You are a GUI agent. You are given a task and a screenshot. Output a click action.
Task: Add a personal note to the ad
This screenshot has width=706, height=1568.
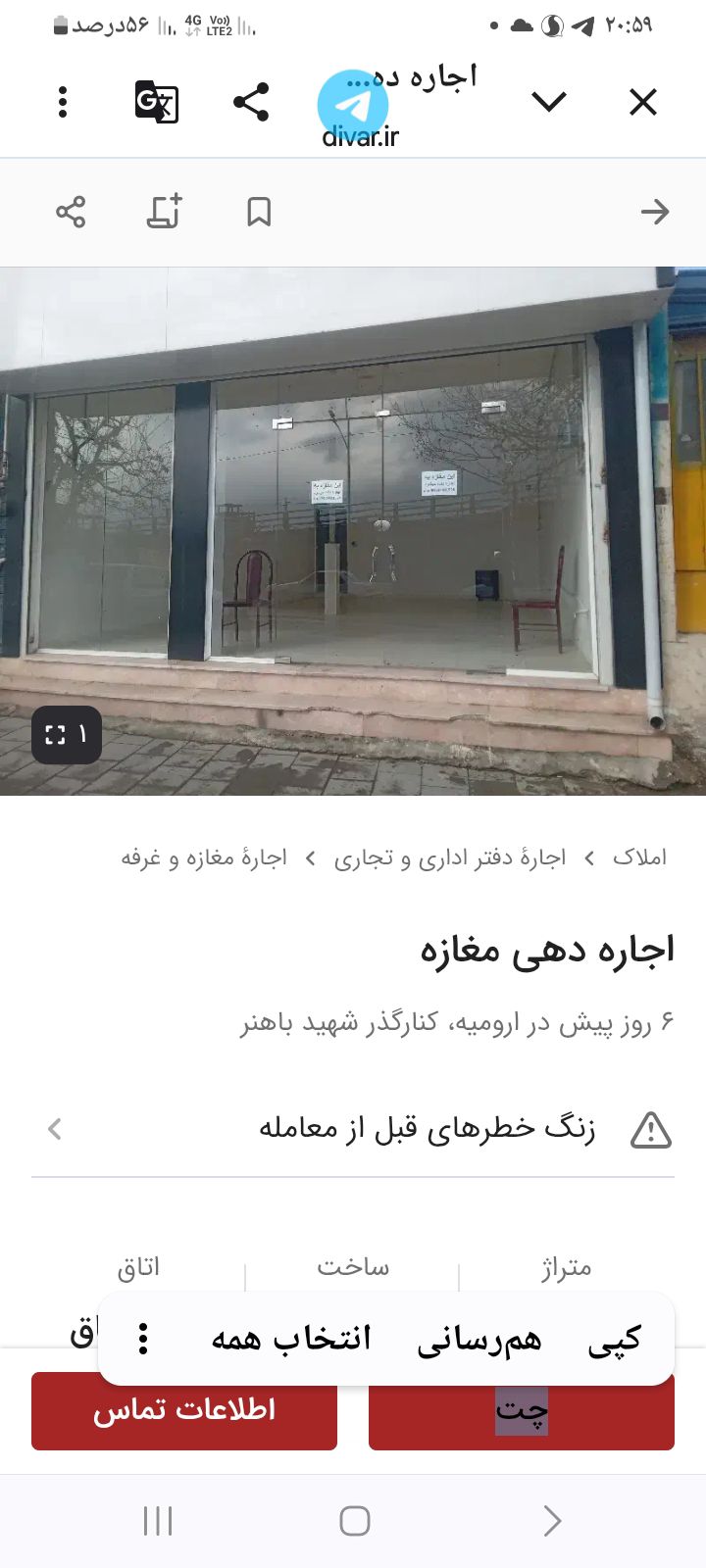[165, 212]
